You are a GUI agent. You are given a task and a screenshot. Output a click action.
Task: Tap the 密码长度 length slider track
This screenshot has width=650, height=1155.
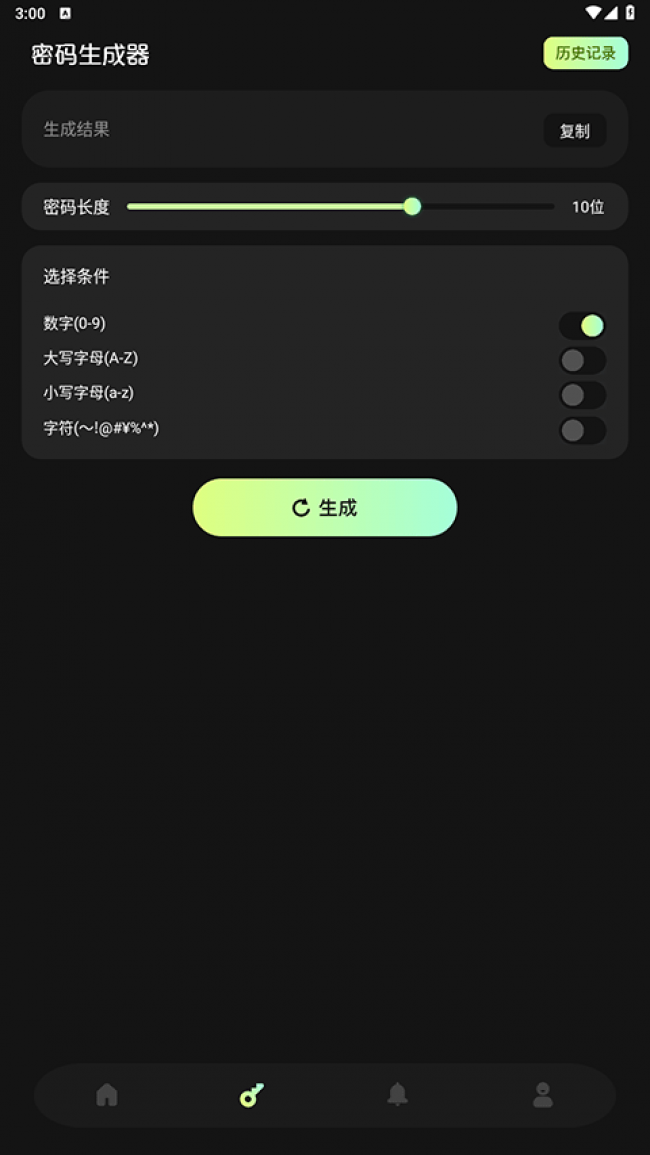tap(340, 207)
